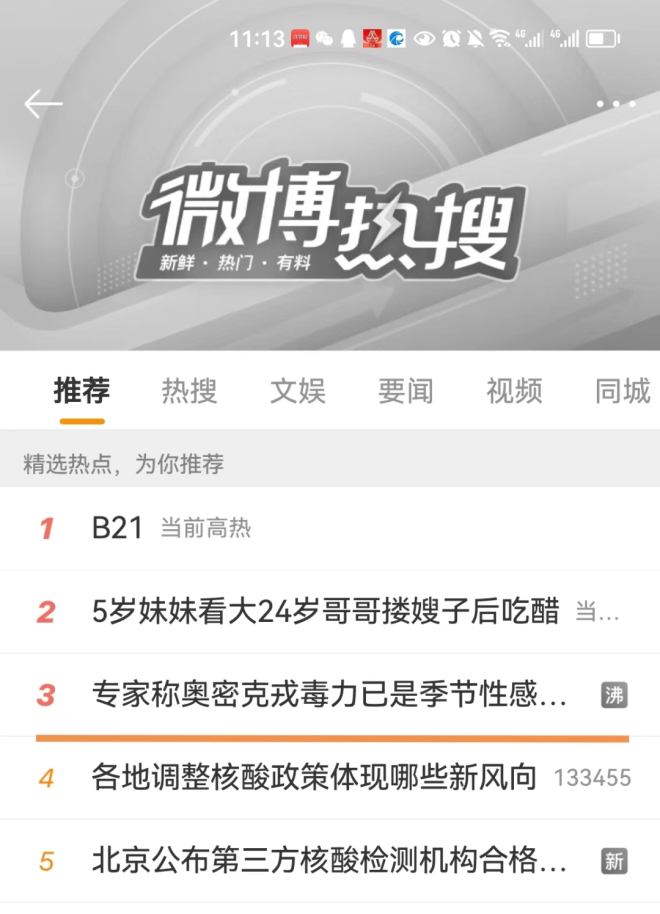Viewport: 660px width, 914px height.
Task: Go back using the top arrow
Action: click(x=43, y=103)
